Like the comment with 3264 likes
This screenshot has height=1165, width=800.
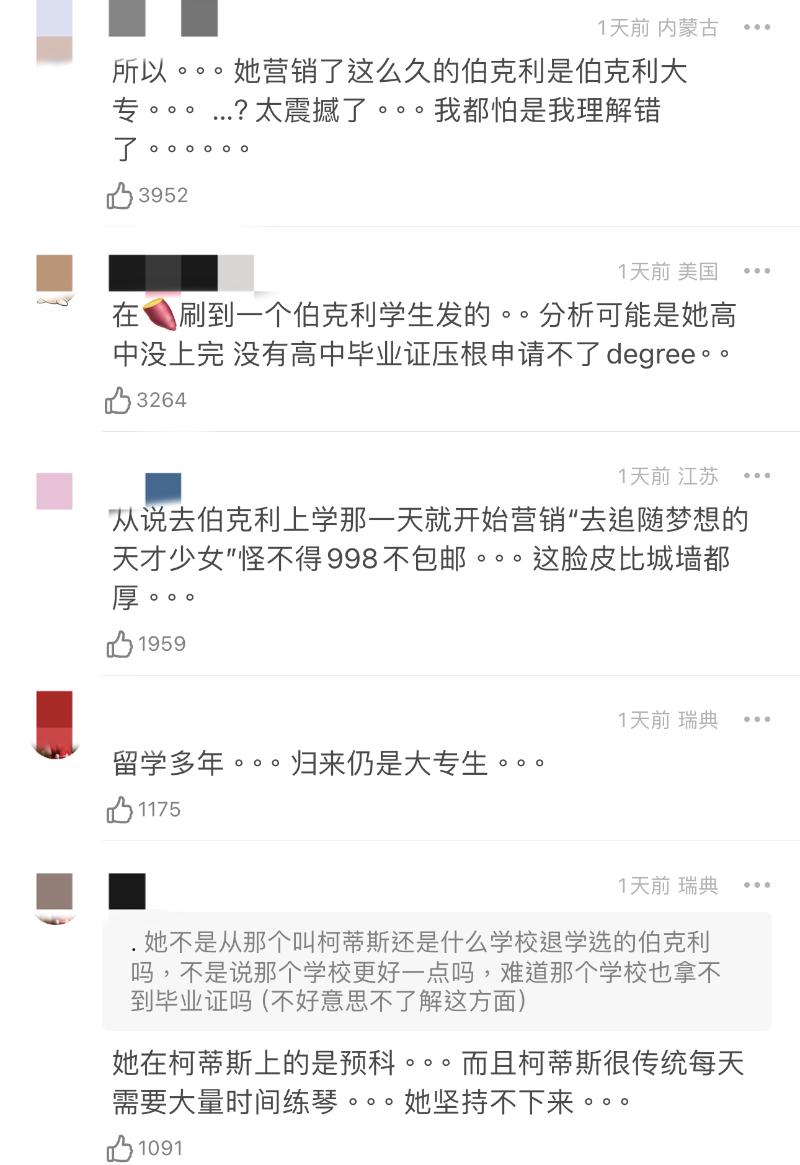(119, 400)
